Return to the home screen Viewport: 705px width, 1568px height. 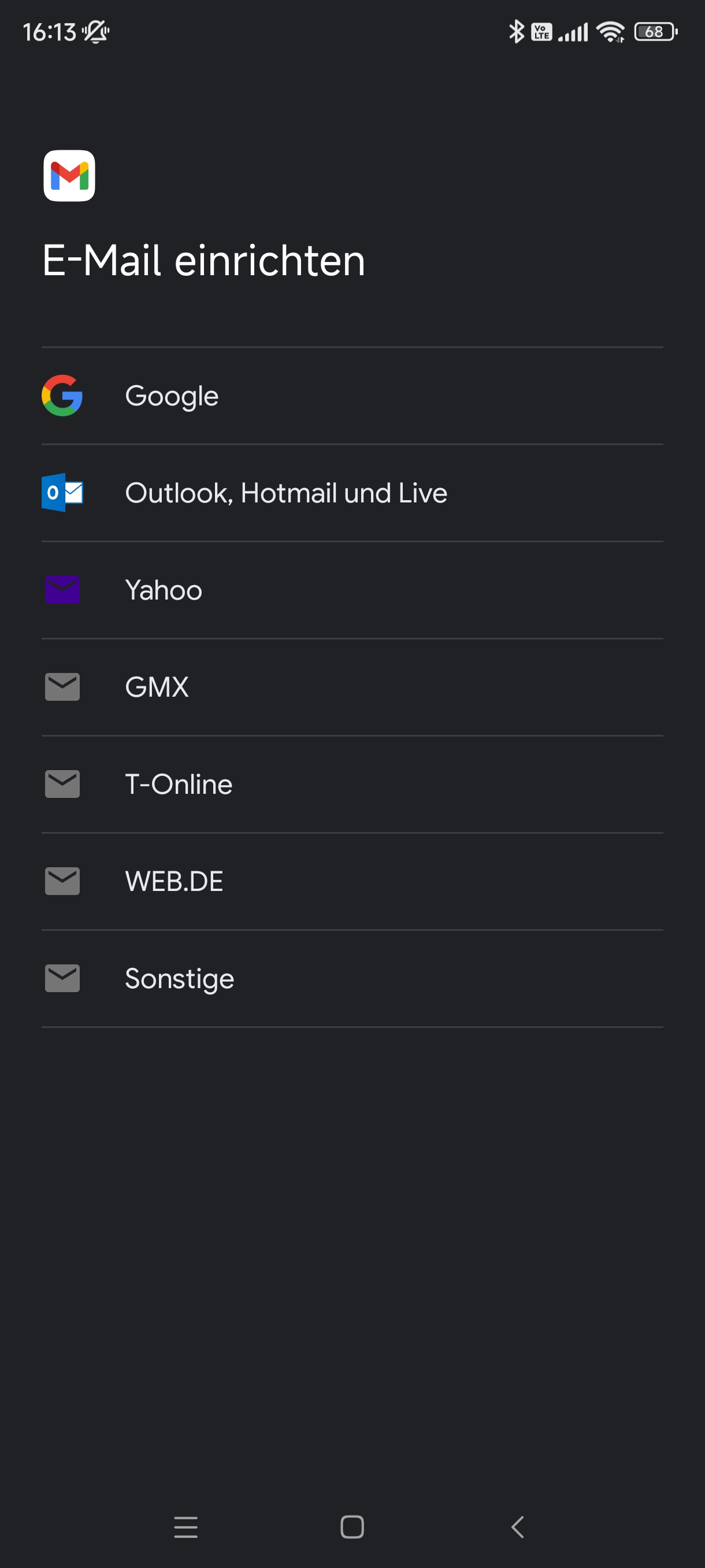click(x=352, y=1526)
